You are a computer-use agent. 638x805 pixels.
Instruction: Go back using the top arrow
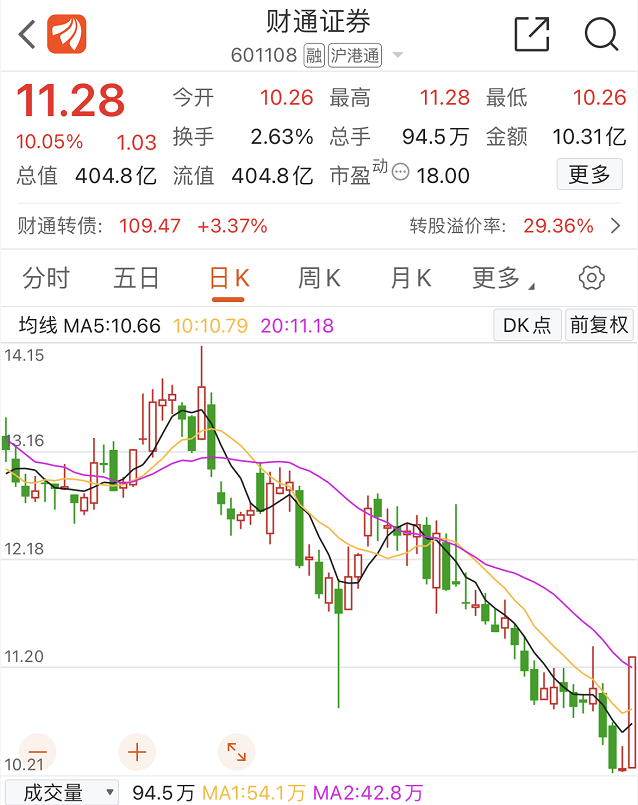(27, 35)
